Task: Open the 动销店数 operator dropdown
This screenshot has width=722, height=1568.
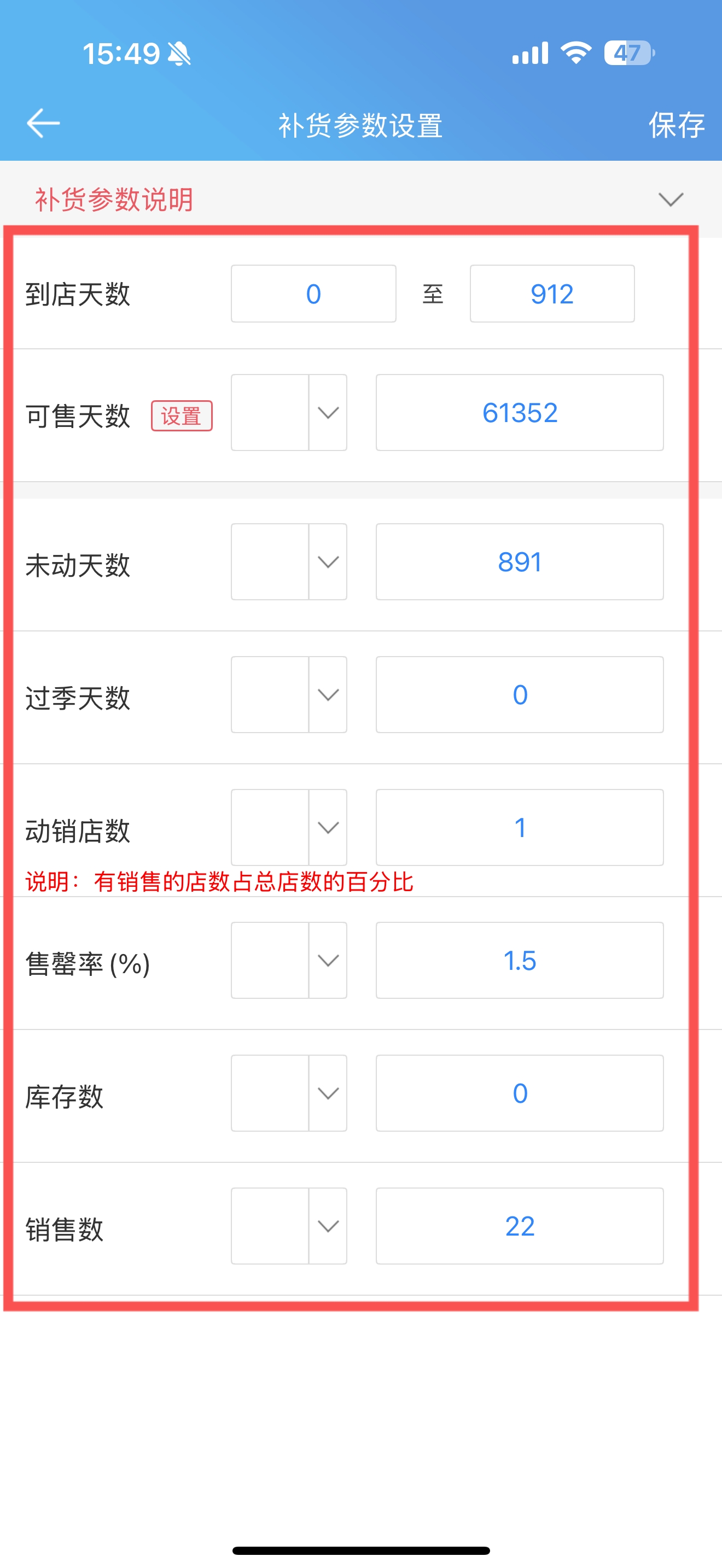Action: click(289, 827)
